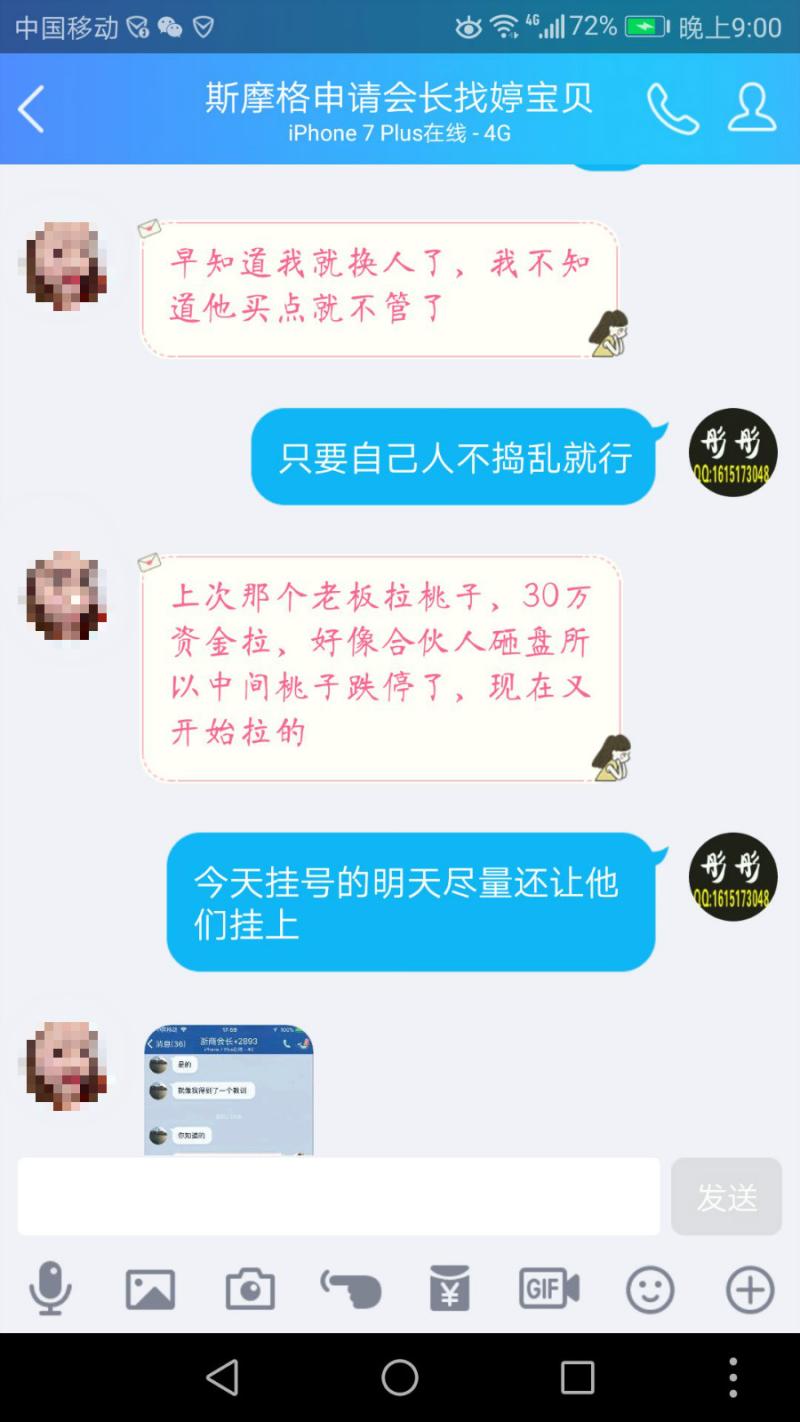Tap the message input field
Screen dimensions: 800x1422
pos(338,1196)
